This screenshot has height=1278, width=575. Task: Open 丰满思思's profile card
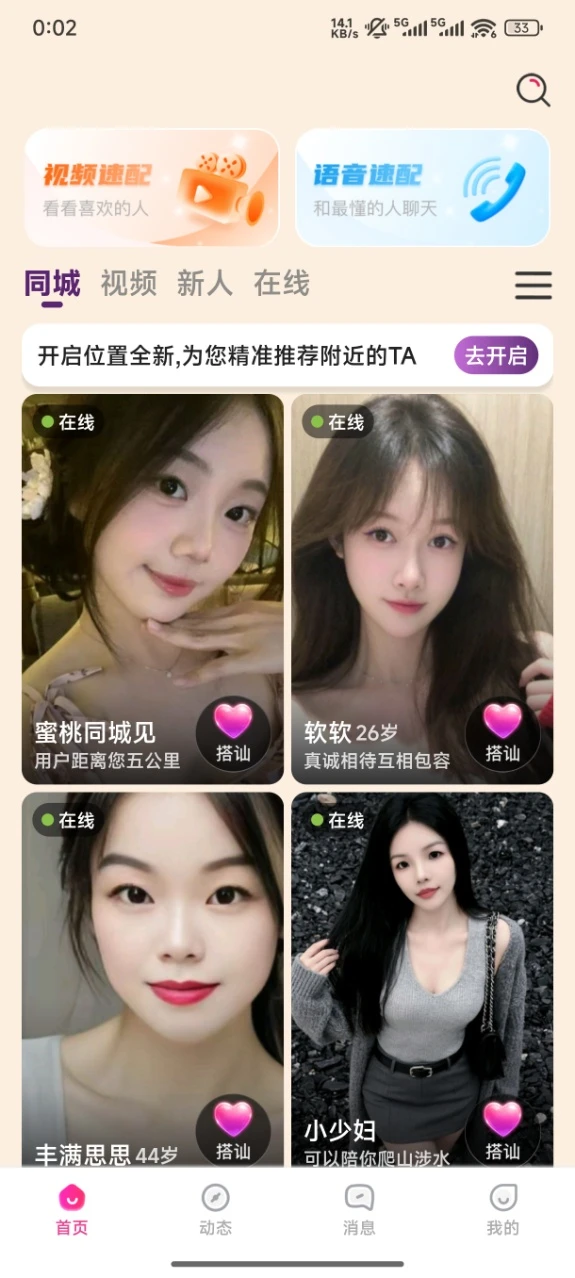click(153, 980)
